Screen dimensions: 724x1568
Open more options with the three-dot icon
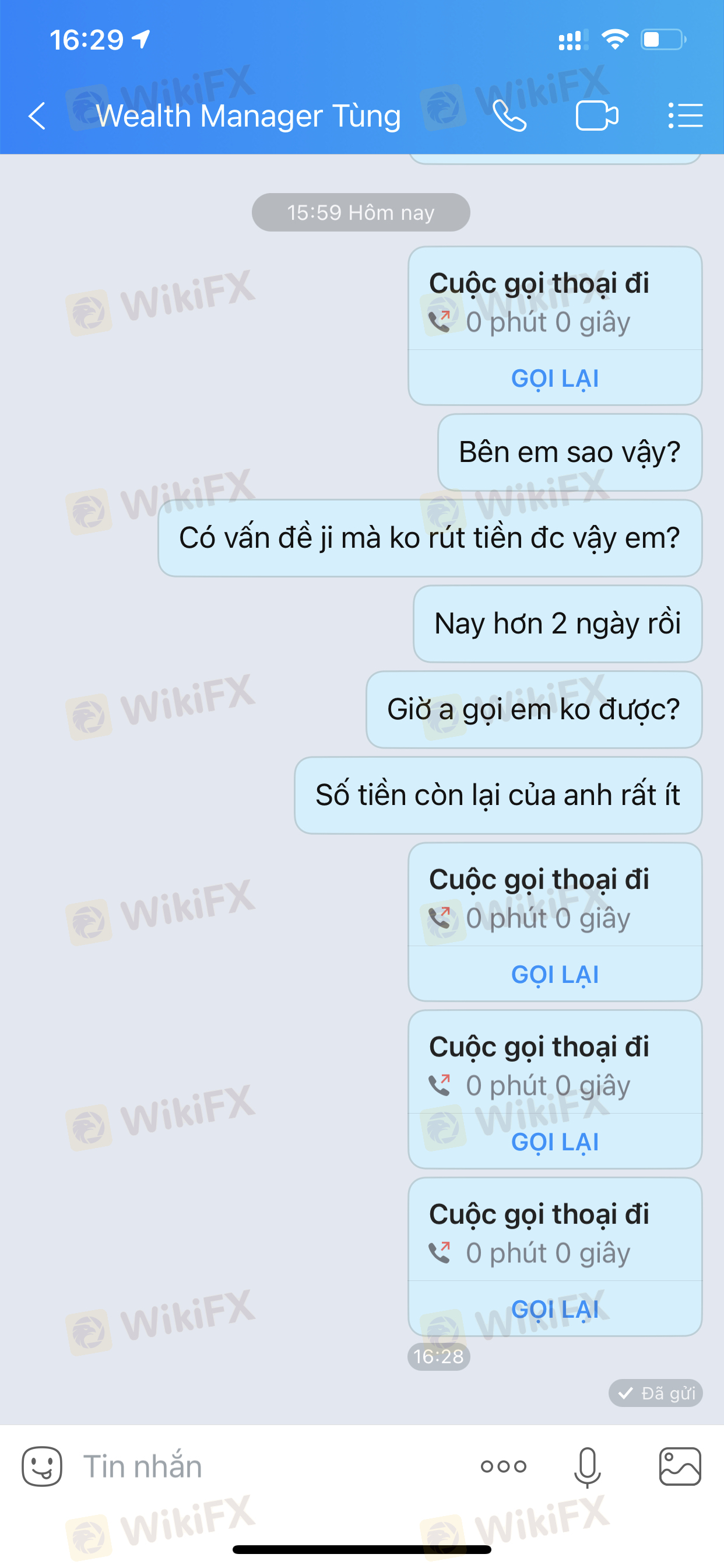pos(503,1466)
